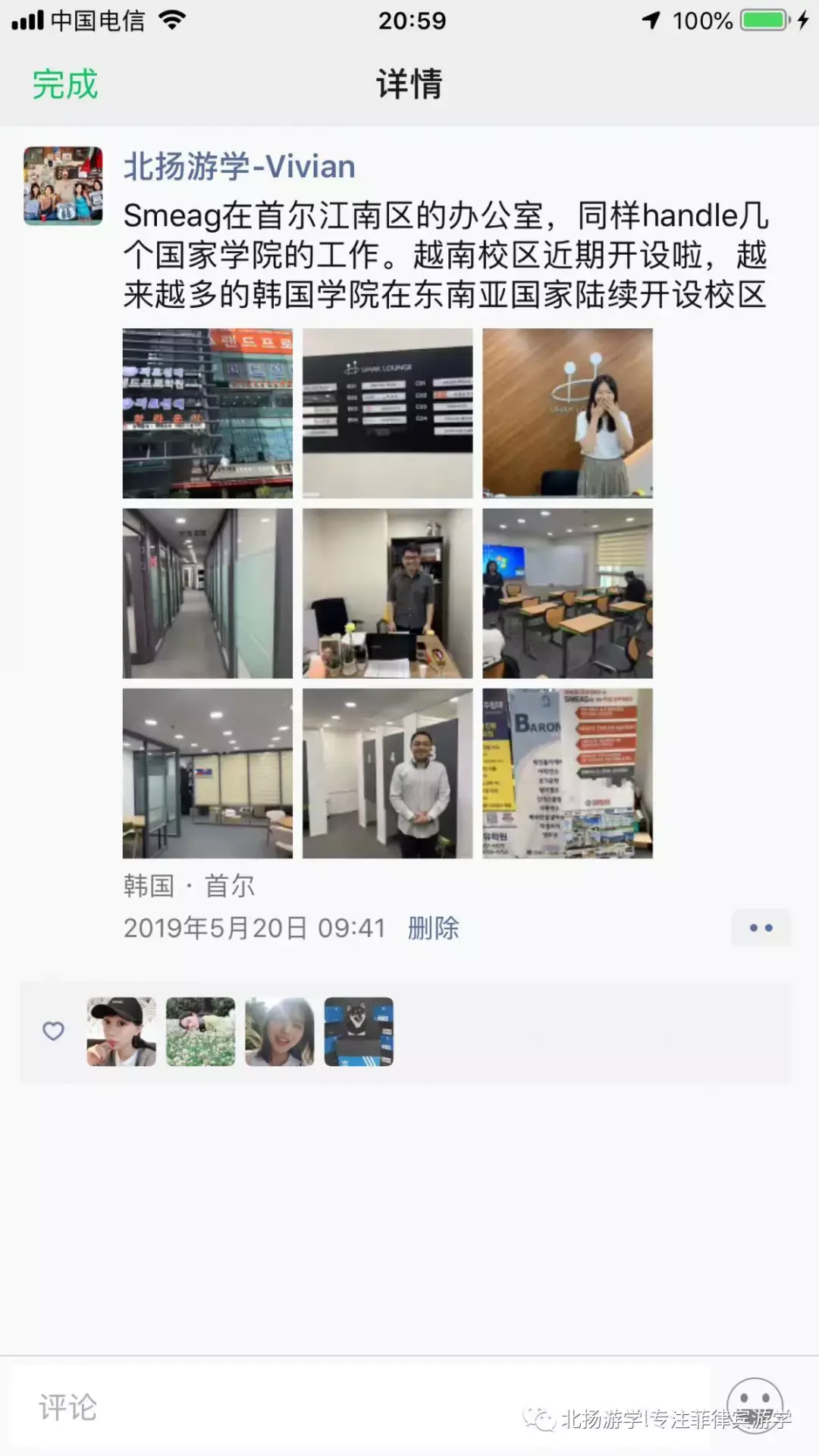This screenshot has height=1456, width=819.
Task: Open the classroom with desks photo
Action: click(x=567, y=593)
